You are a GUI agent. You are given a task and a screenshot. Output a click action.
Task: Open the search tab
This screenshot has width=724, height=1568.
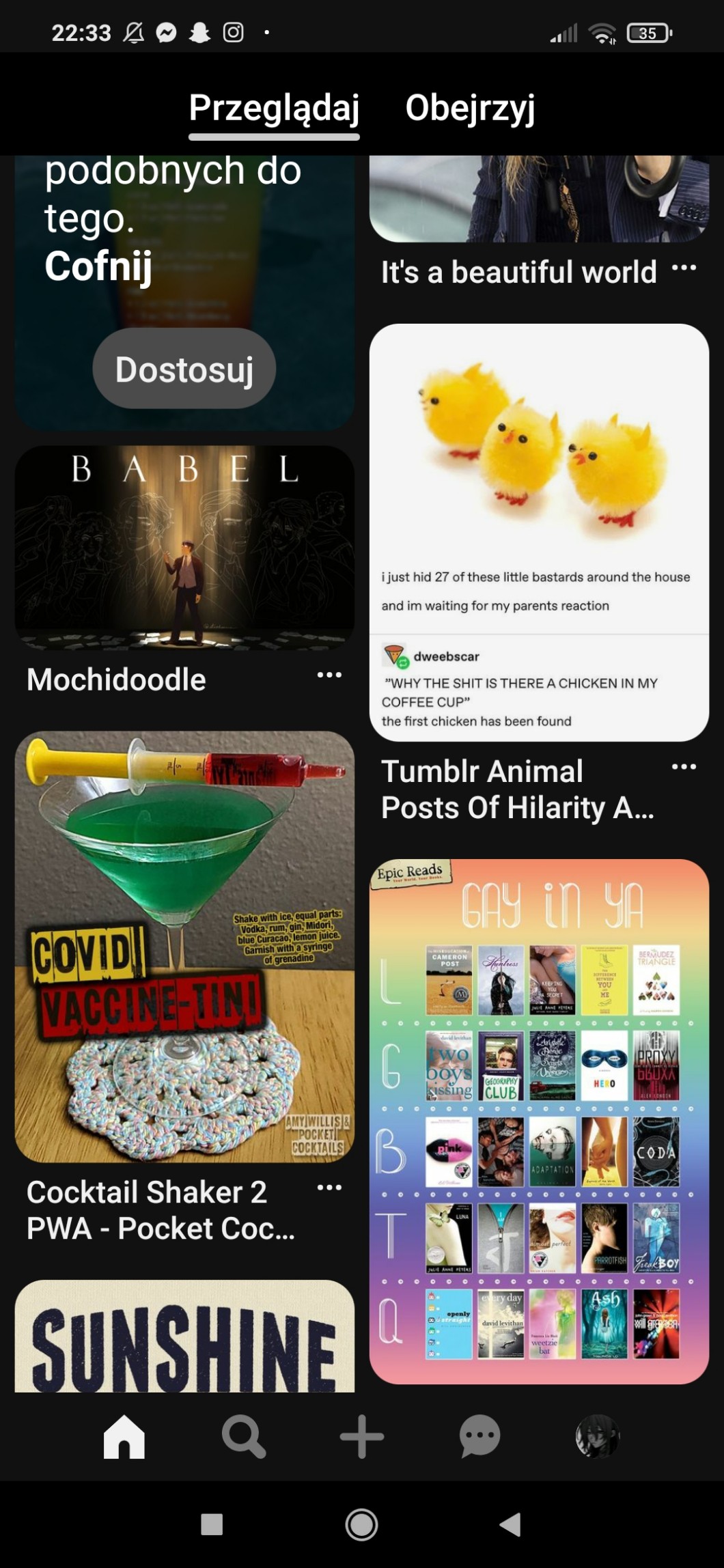coord(244,1436)
